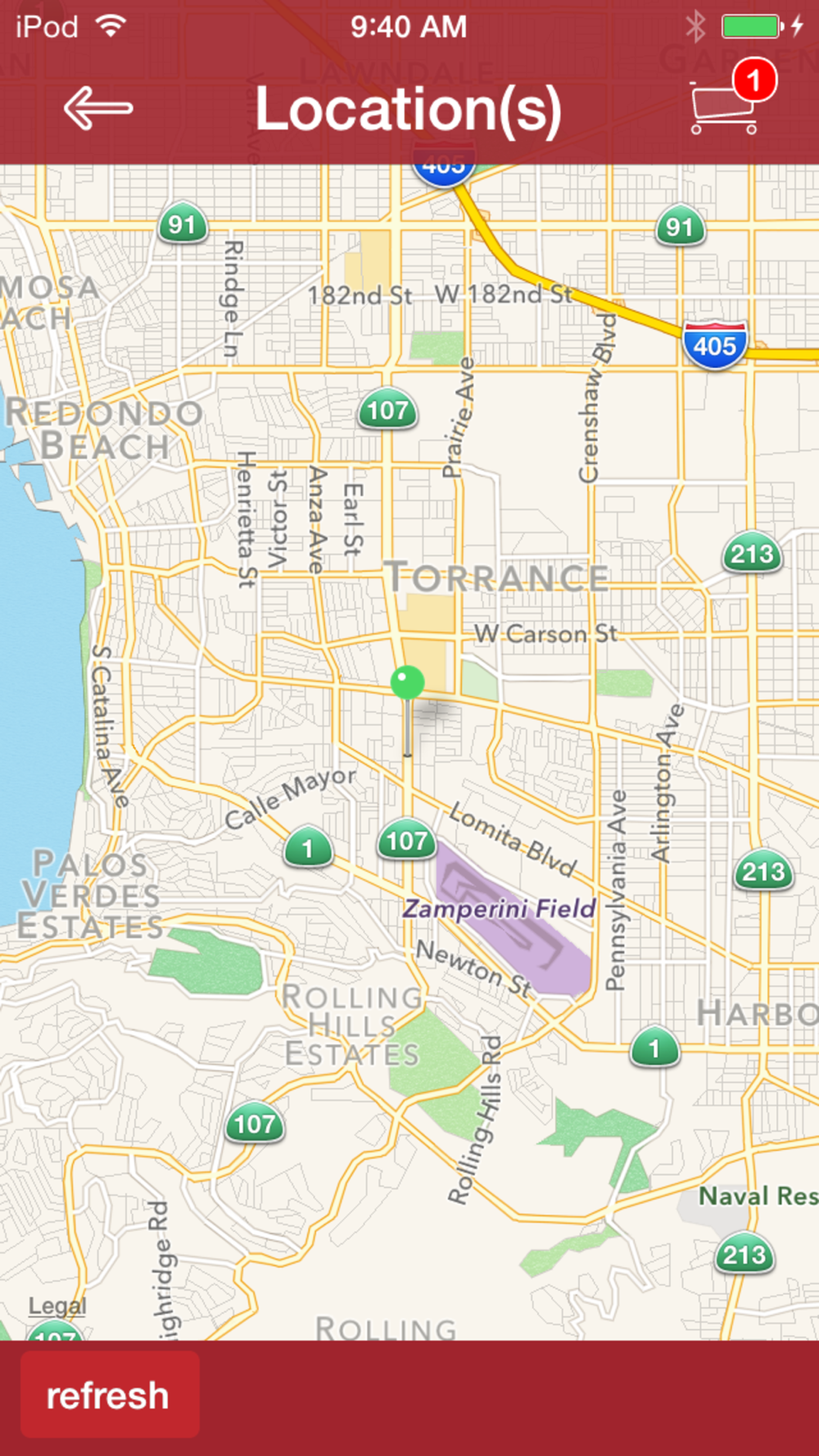Go back using the arrow icon
This screenshot has height=1456, width=819.
[98, 108]
